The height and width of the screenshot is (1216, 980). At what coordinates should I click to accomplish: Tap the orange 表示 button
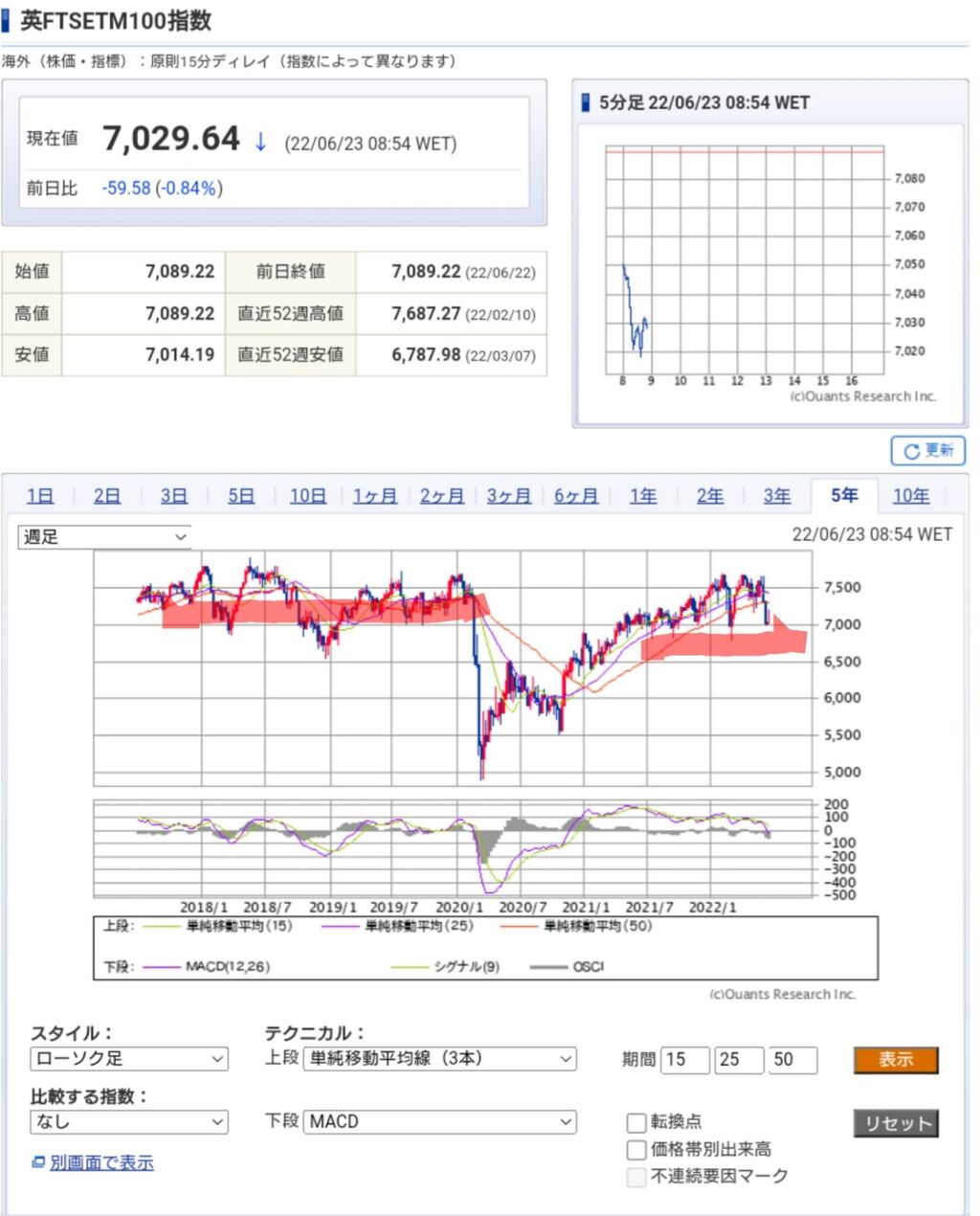[896, 1060]
